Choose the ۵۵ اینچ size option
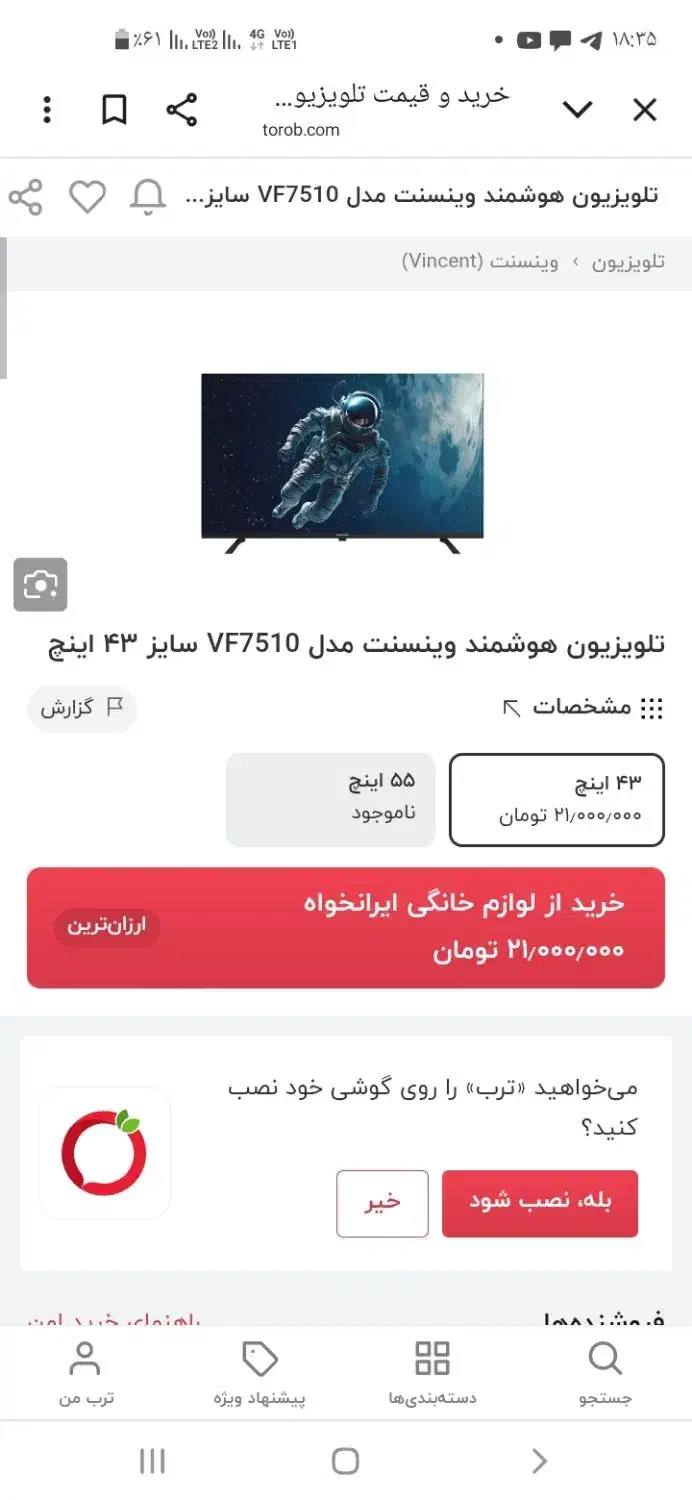This screenshot has height=1500, width=692. [331, 799]
